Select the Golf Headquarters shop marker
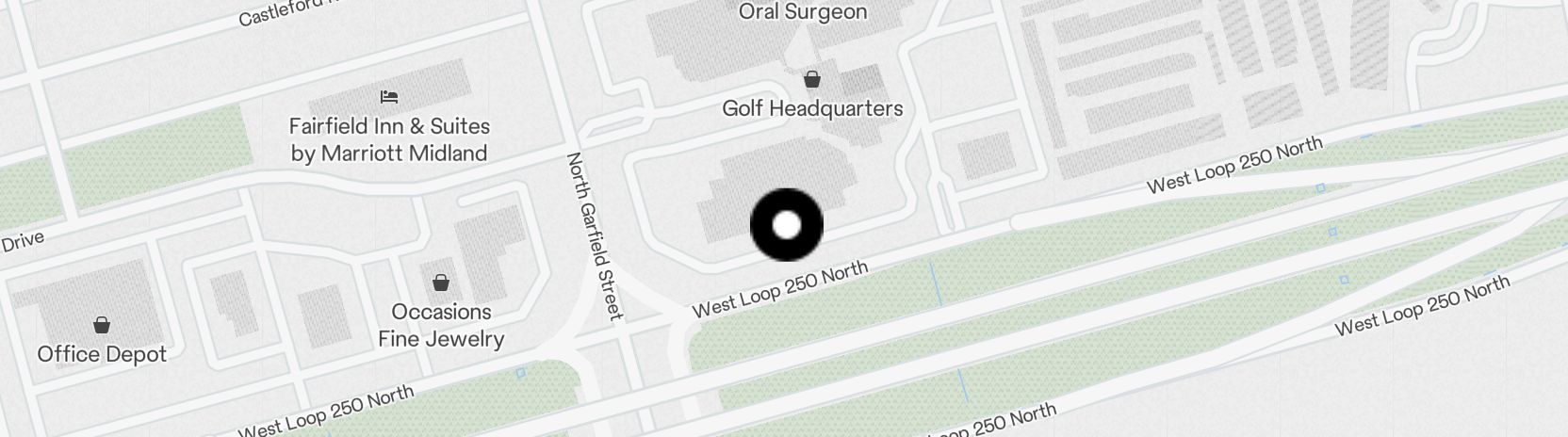This screenshot has width=1568, height=437. (811, 80)
